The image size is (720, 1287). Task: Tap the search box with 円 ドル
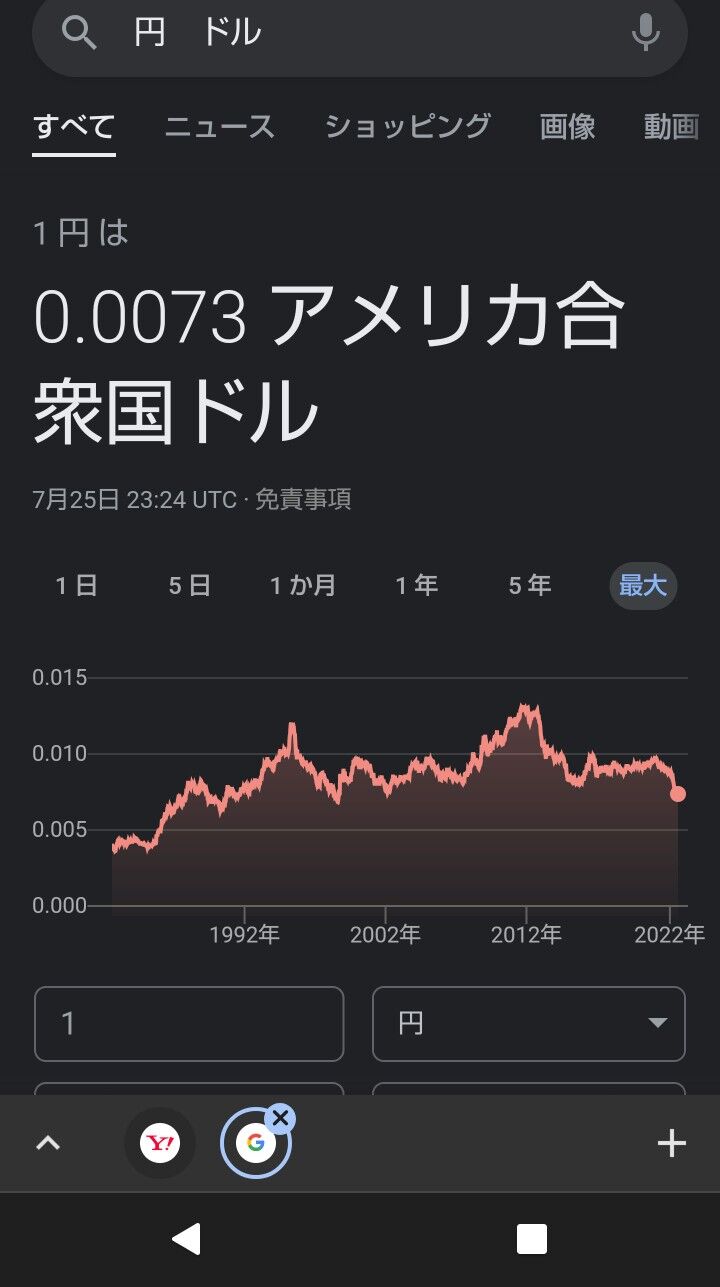360,33
